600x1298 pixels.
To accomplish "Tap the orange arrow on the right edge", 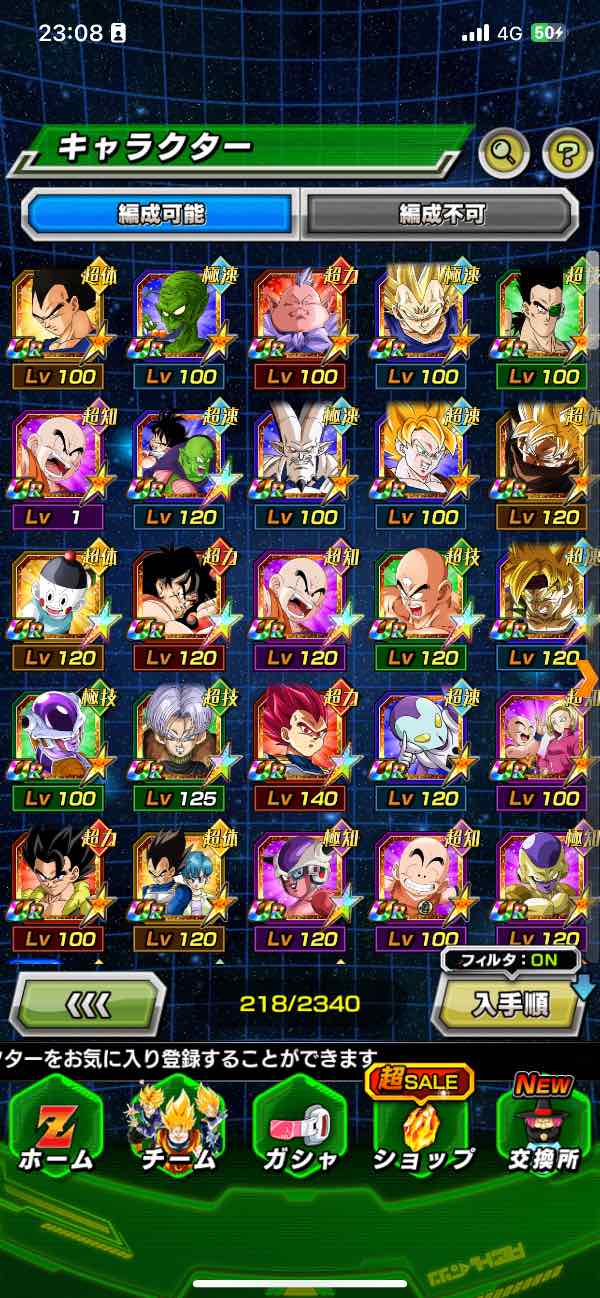I will click(x=587, y=676).
